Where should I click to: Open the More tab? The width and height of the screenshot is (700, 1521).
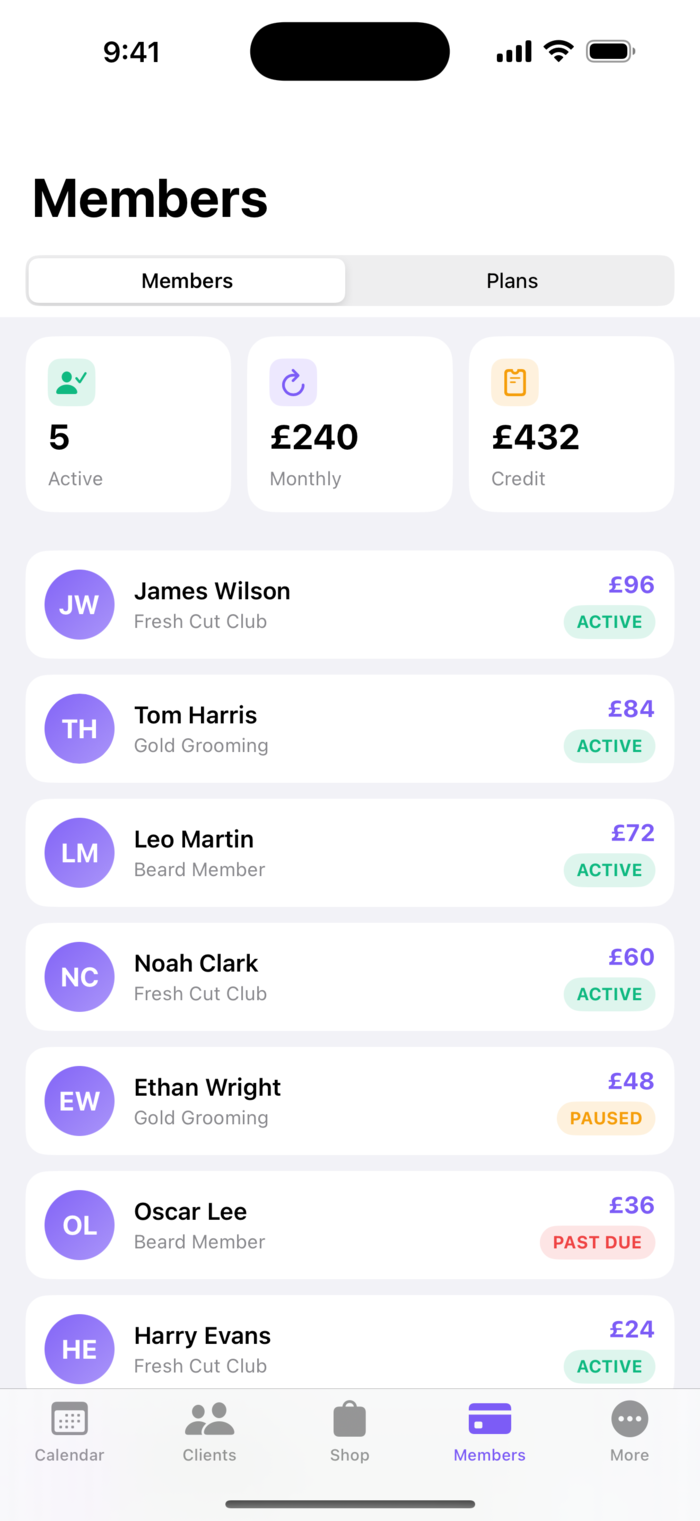click(630, 1432)
